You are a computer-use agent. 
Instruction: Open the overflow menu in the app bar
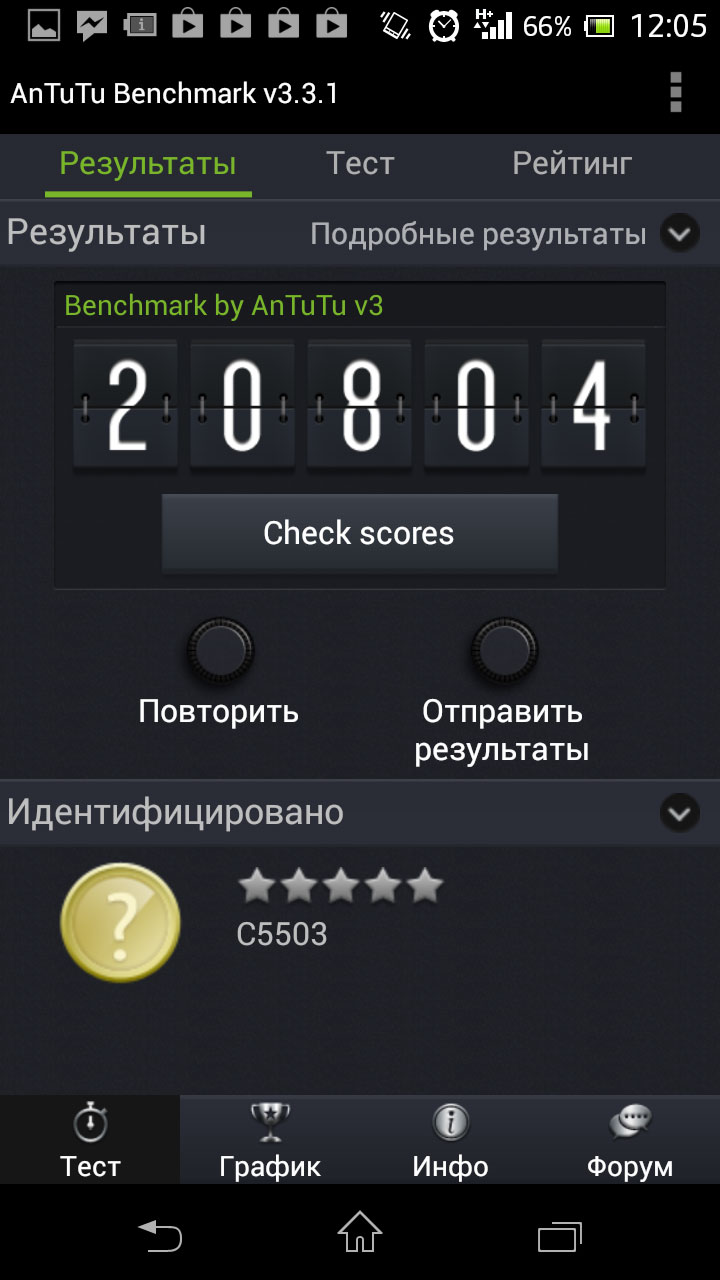tap(676, 93)
